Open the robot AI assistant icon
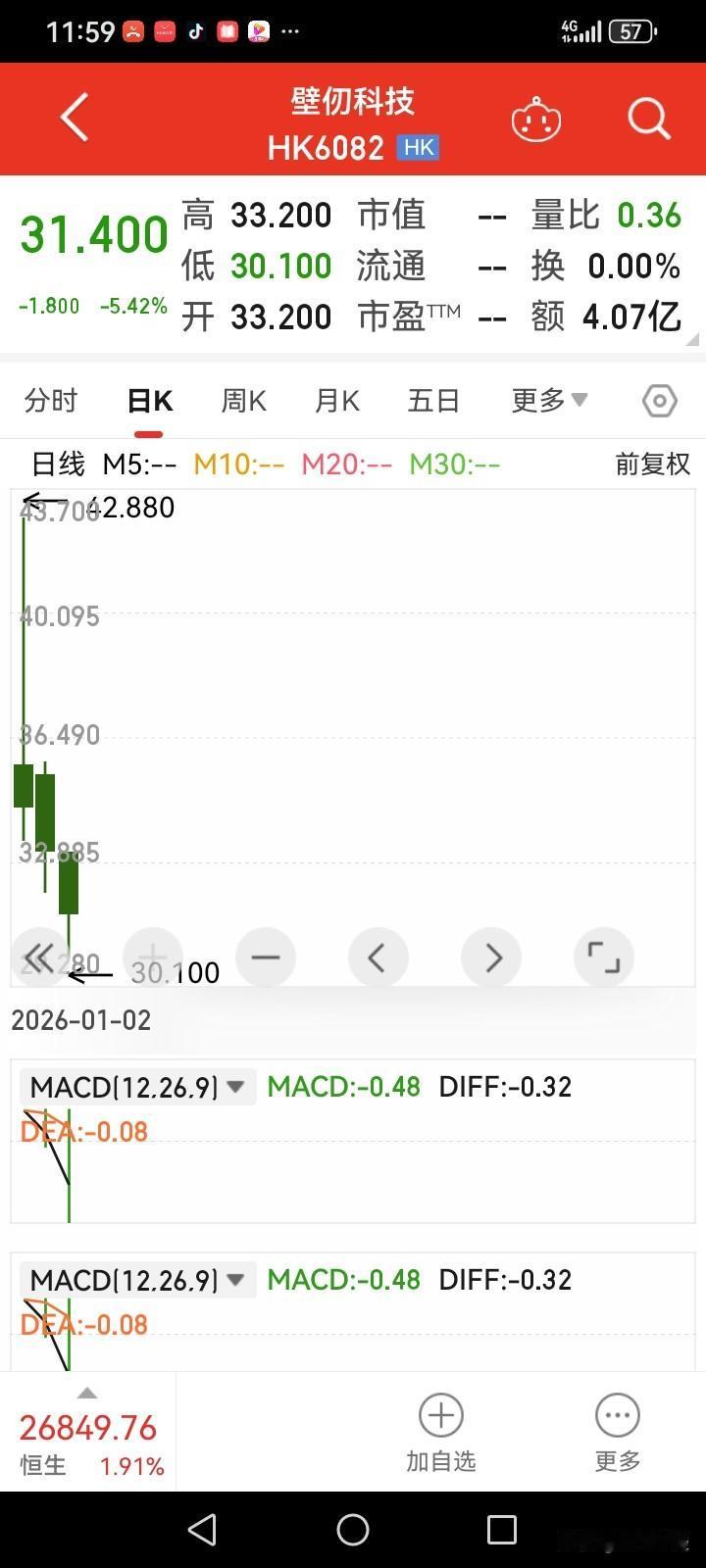This screenshot has height=1568, width=706. (535, 119)
